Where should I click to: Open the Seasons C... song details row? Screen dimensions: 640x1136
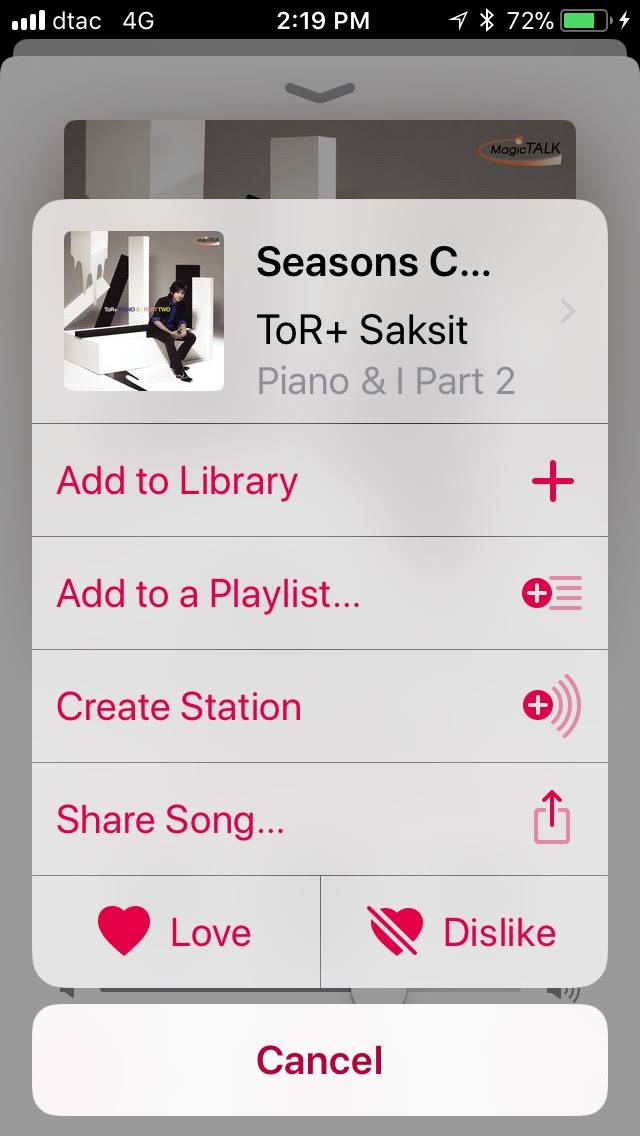(320, 312)
